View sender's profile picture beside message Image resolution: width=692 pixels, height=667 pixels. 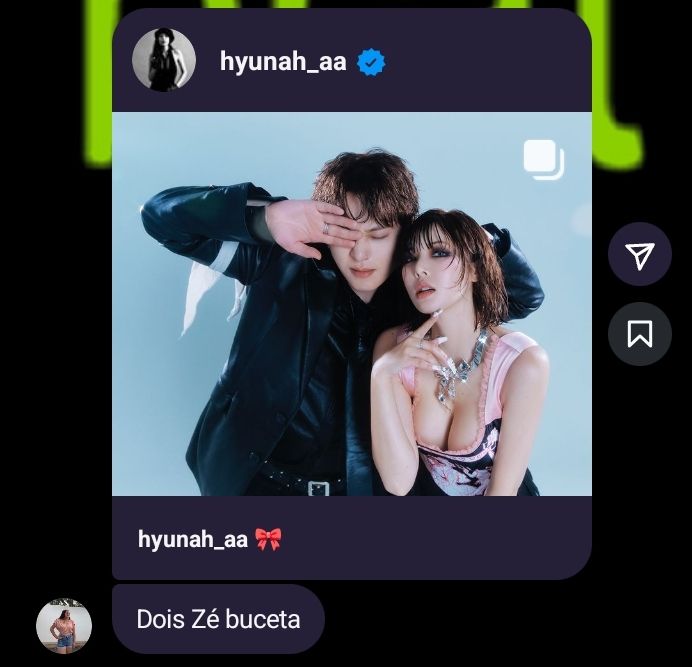pos(64,627)
